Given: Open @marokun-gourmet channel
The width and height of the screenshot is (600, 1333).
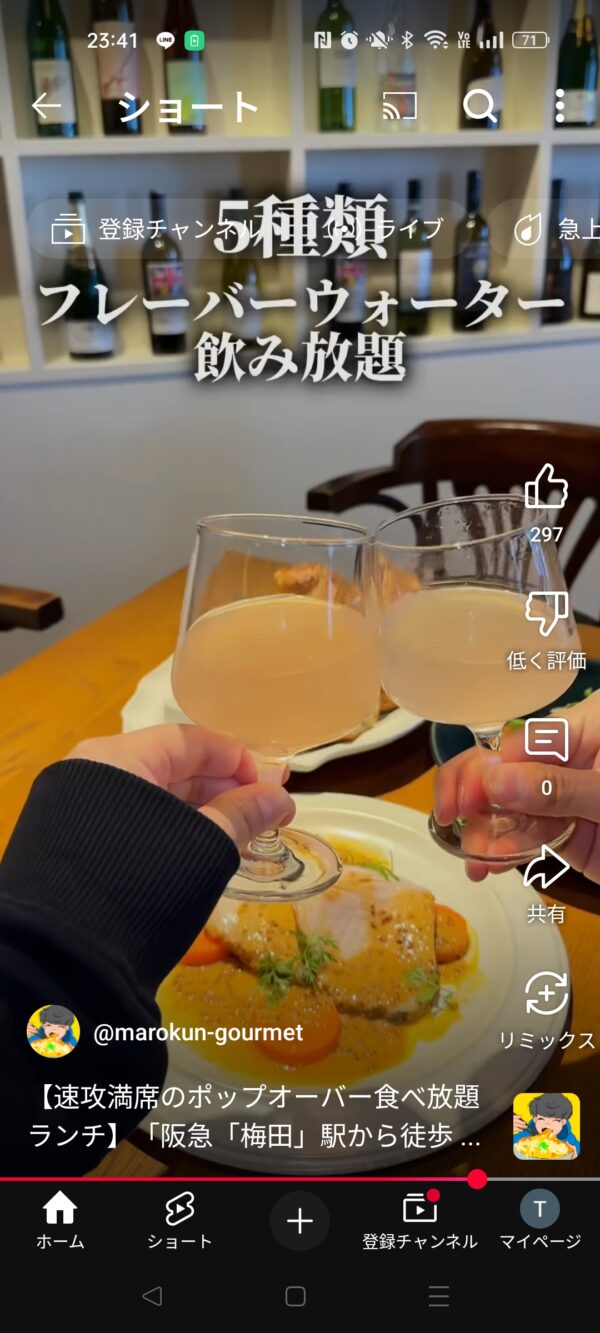Looking at the screenshot, I should tap(196, 1033).
